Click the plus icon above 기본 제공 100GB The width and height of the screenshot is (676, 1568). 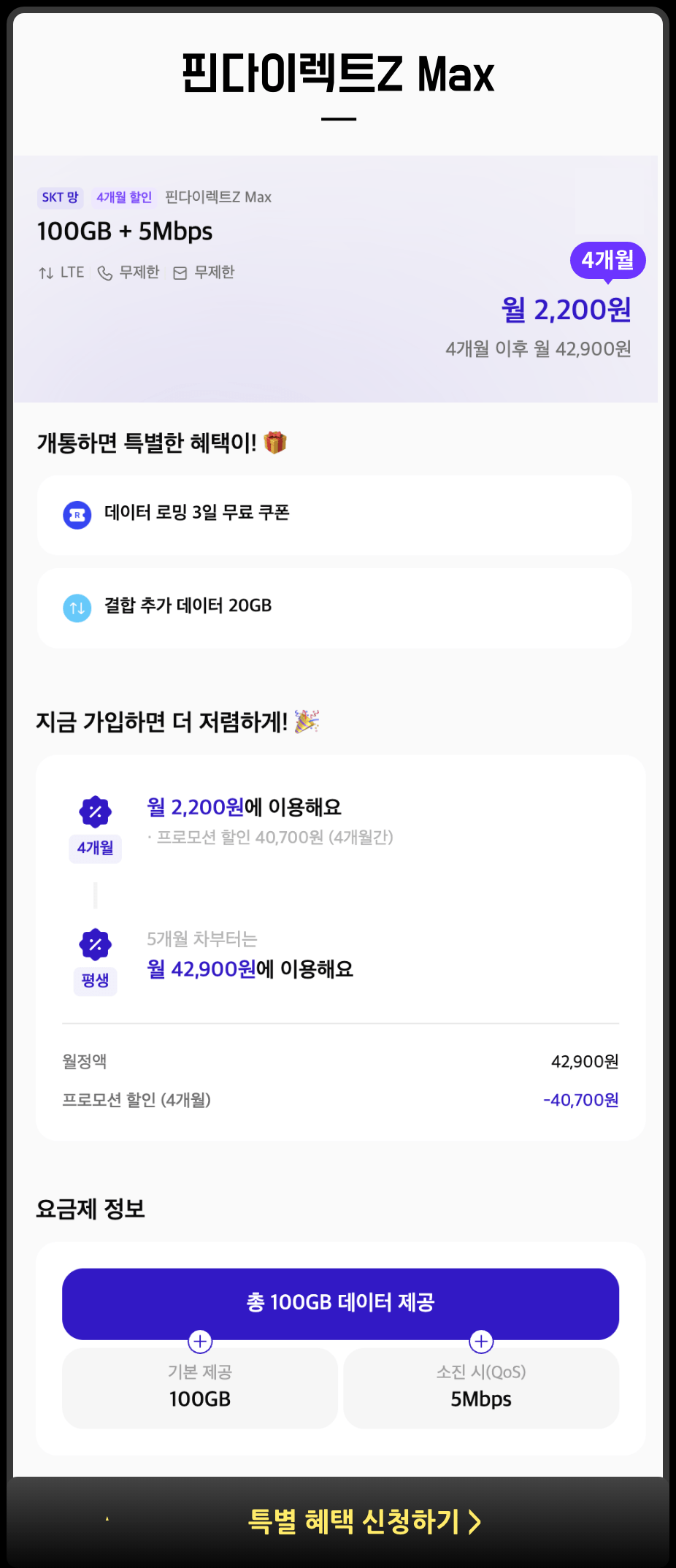(x=199, y=1341)
